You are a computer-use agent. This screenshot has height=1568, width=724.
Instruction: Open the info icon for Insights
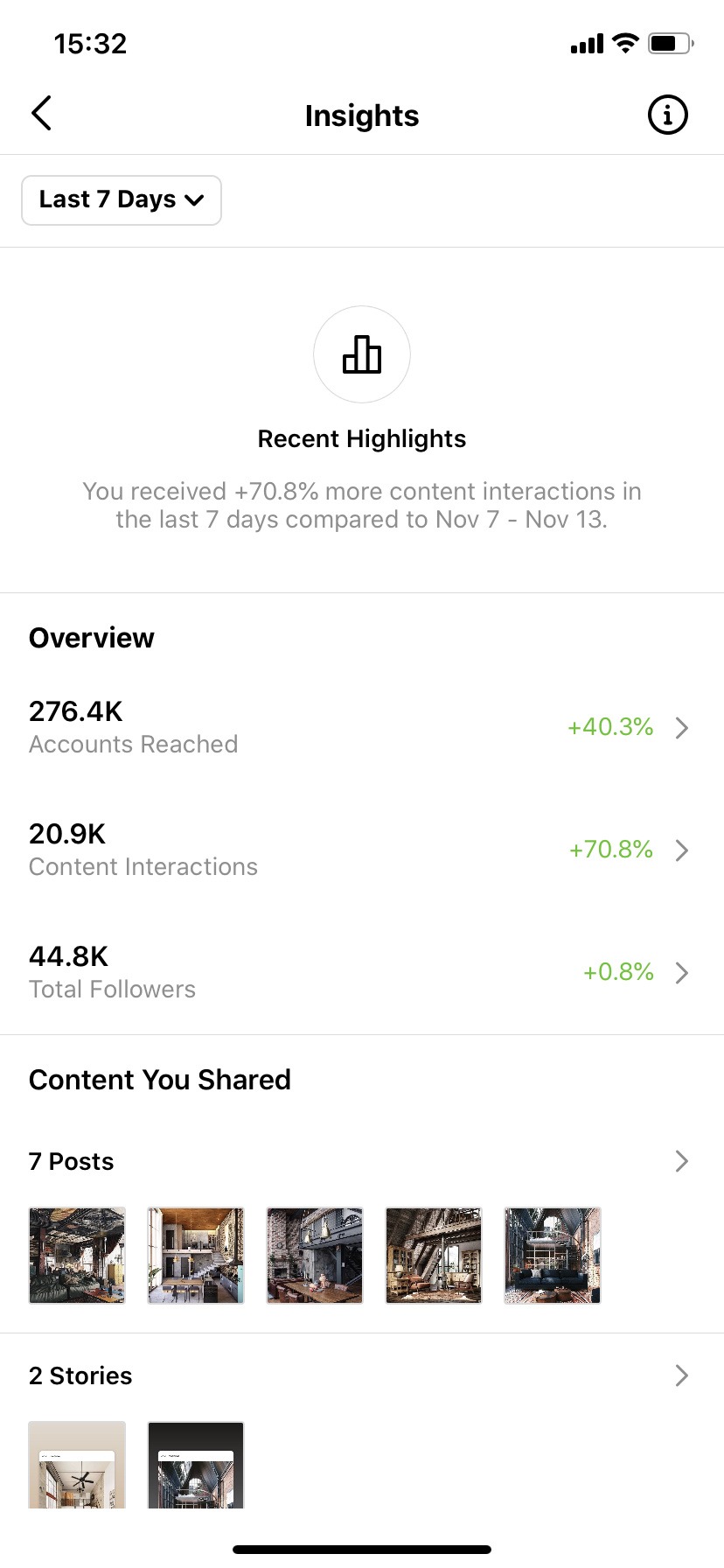[x=668, y=115]
